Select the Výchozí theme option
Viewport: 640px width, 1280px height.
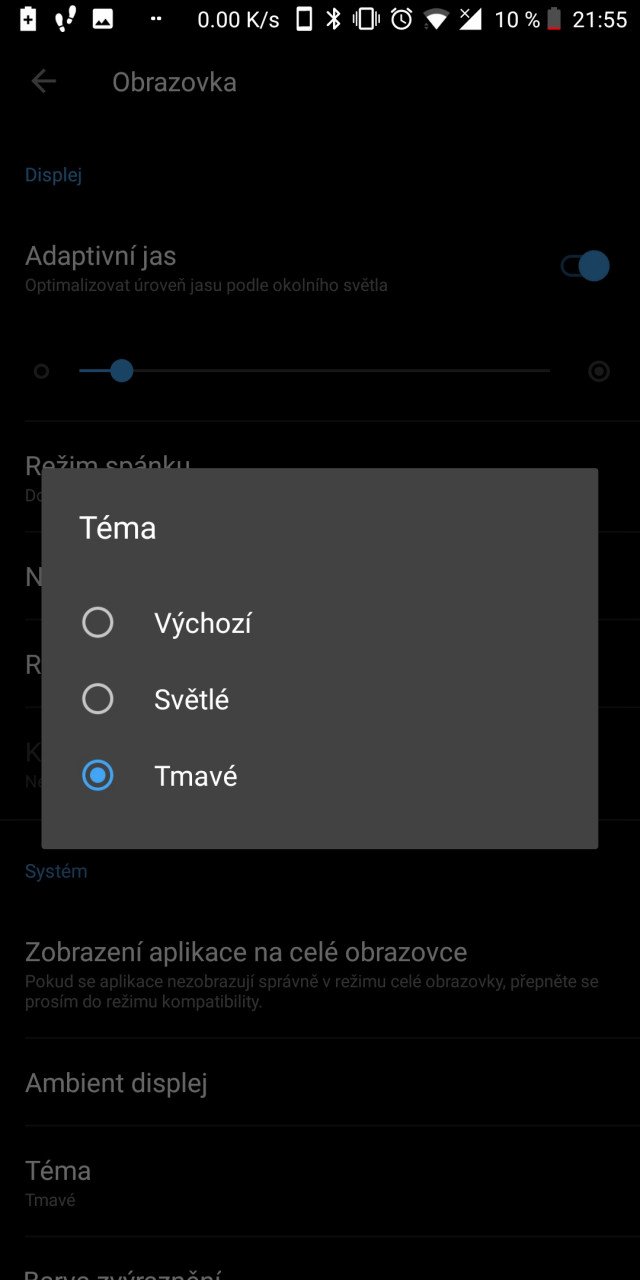click(319, 623)
